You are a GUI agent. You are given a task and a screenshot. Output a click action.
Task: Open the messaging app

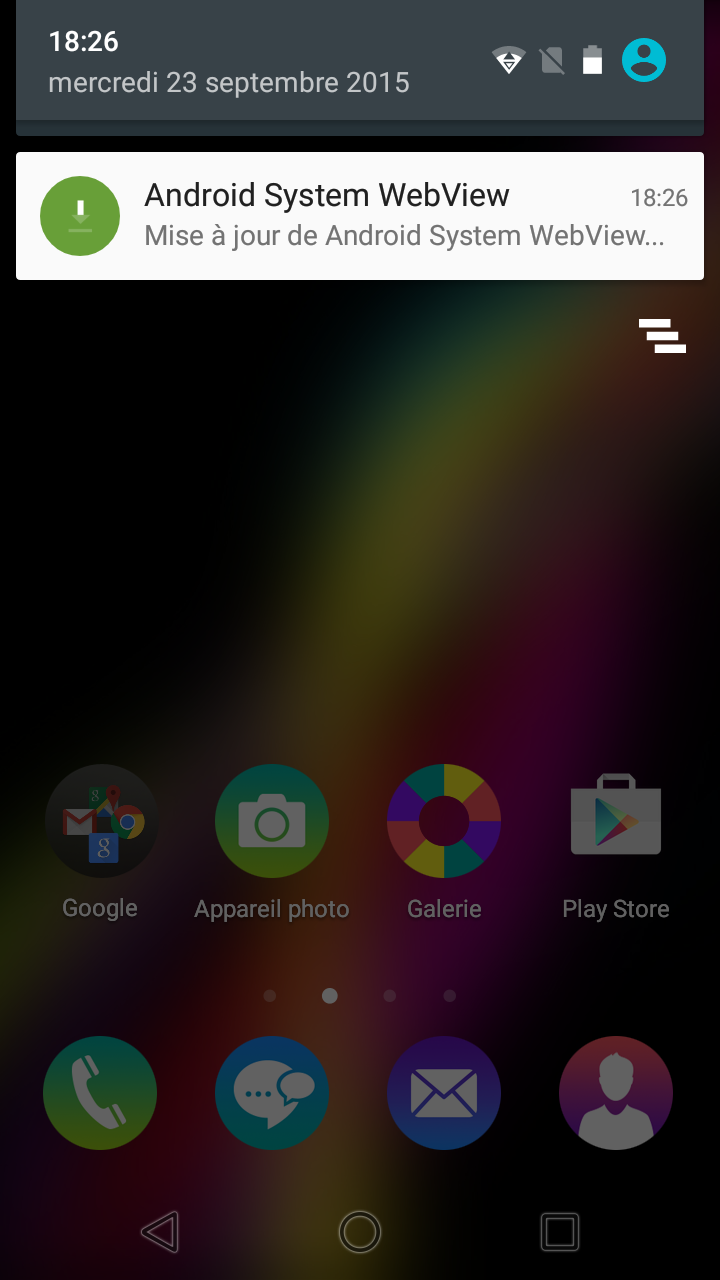[272, 1093]
